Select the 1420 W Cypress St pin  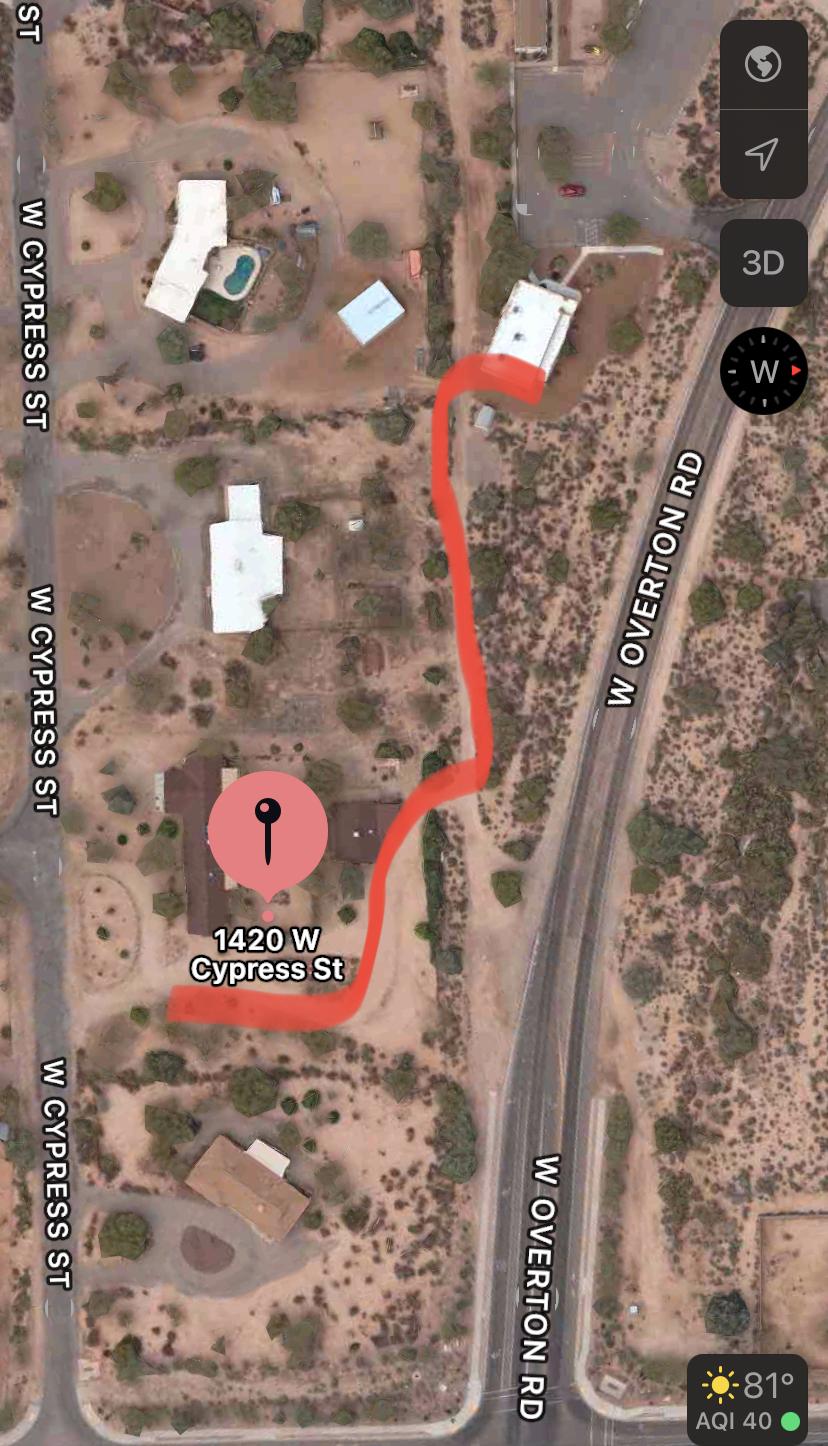tap(268, 831)
